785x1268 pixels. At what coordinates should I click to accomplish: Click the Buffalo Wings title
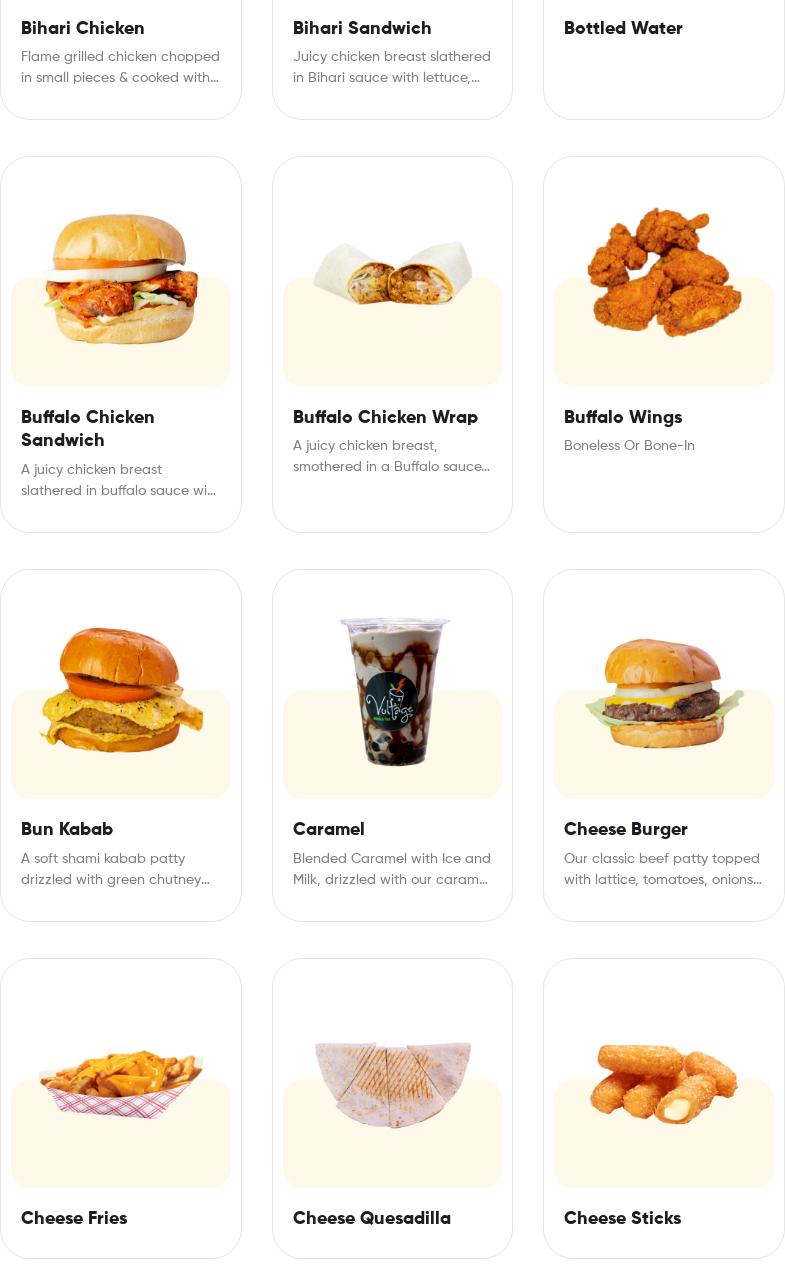[623, 417]
